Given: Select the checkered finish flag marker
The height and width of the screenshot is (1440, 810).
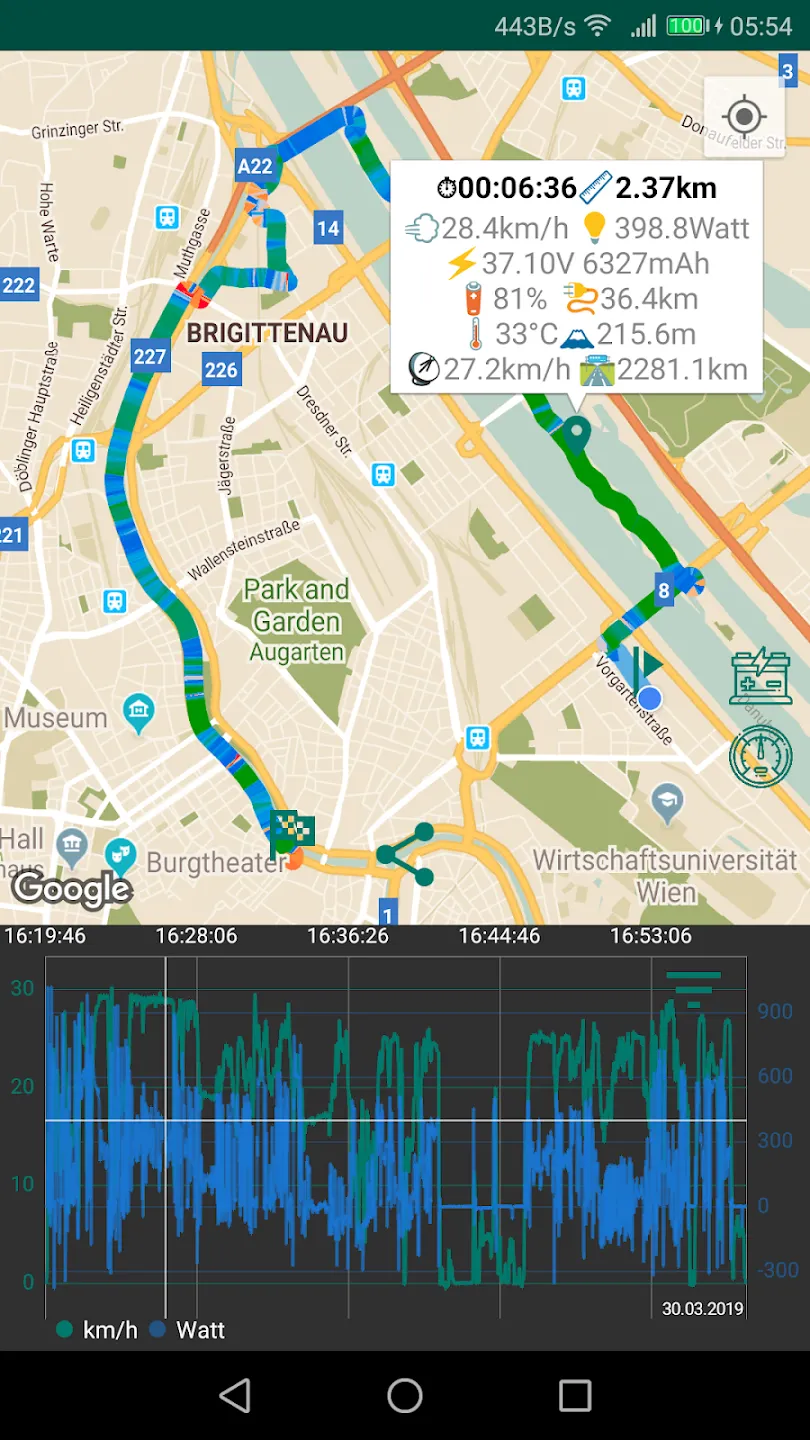Looking at the screenshot, I should pos(291,832).
